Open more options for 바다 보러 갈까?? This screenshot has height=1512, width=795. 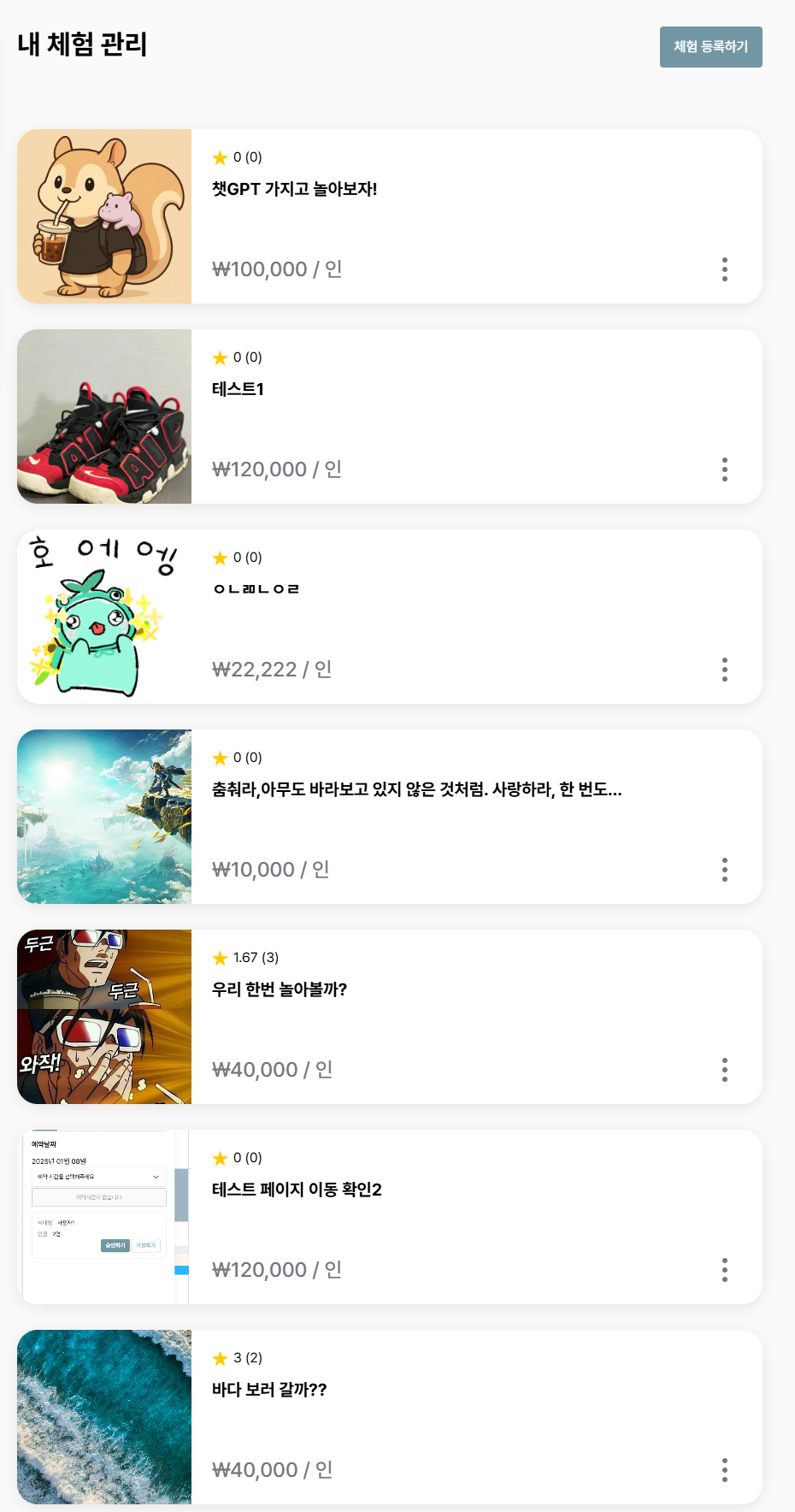point(725,1470)
